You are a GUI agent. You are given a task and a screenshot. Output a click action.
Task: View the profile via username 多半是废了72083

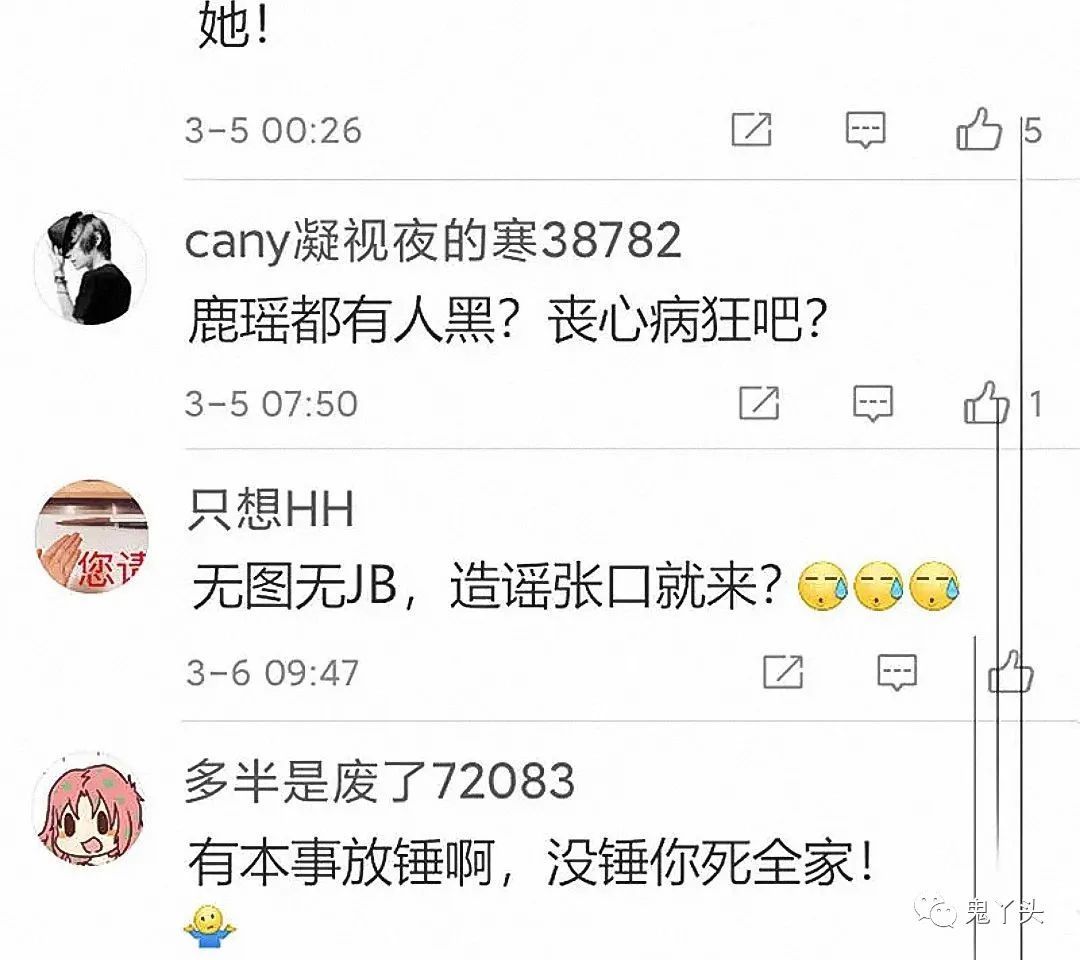(x=379, y=782)
